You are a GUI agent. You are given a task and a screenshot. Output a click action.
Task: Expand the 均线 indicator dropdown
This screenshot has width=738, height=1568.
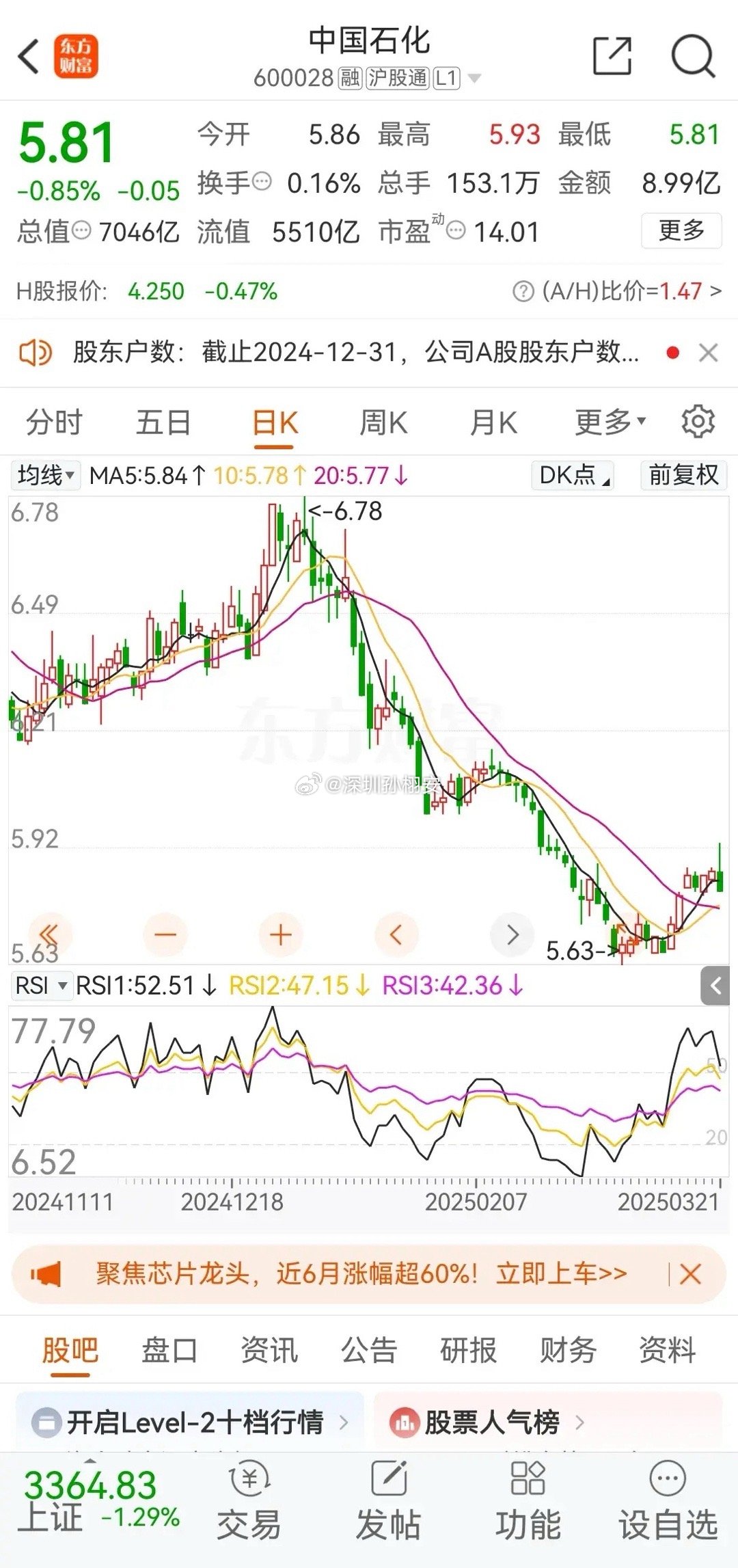pos(46,475)
